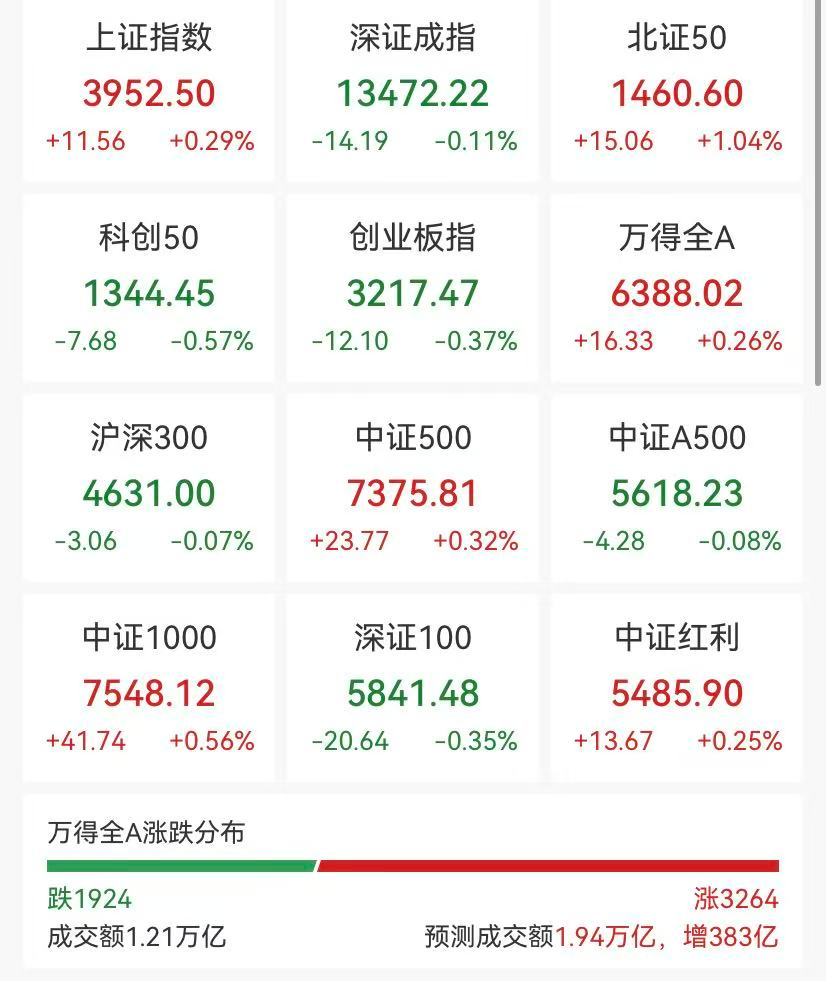The width and height of the screenshot is (826, 981).
Task: View the 中证500 index quote
Action: pos(411,490)
